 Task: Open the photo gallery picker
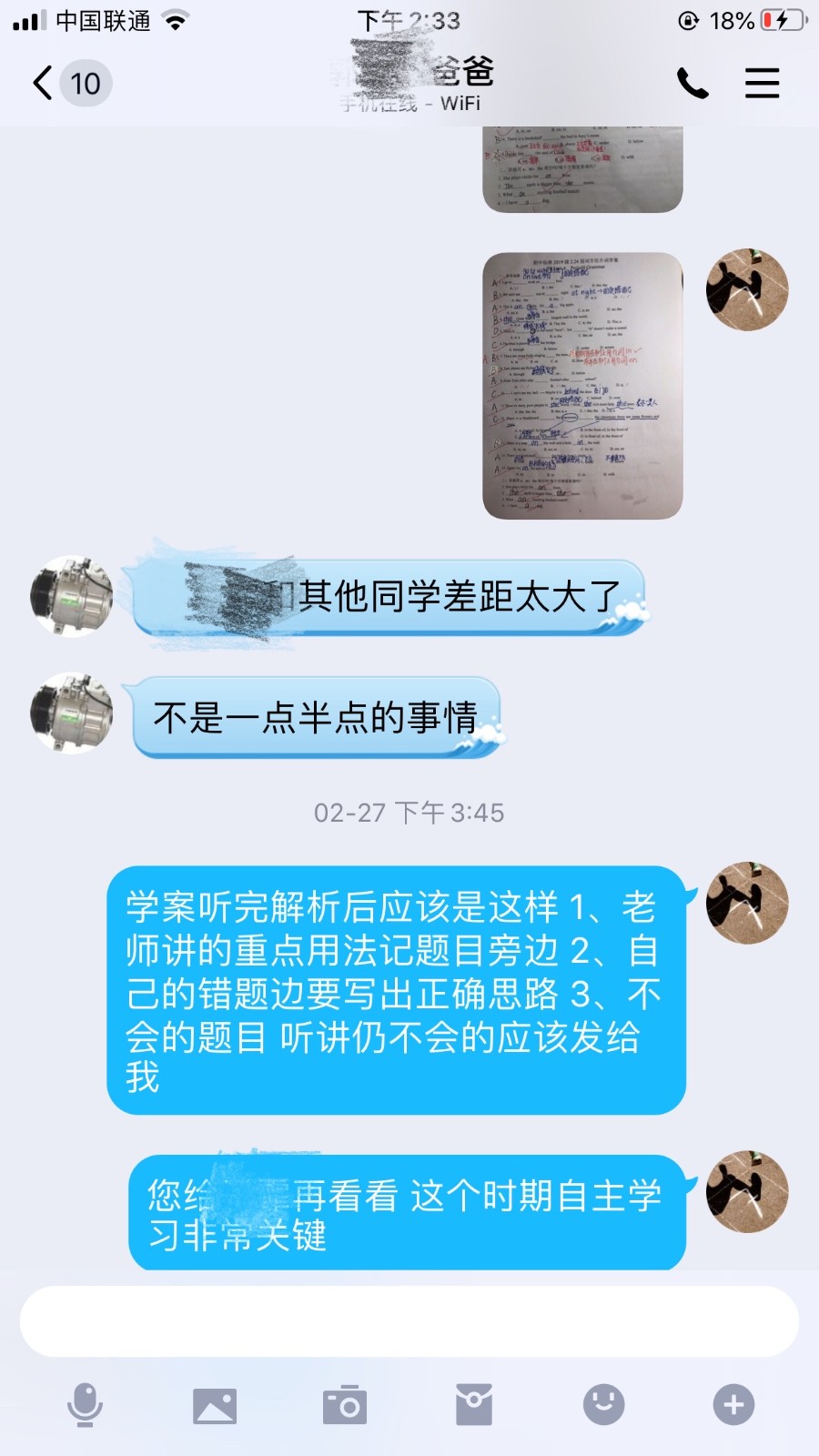click(x=215, y=1405)
